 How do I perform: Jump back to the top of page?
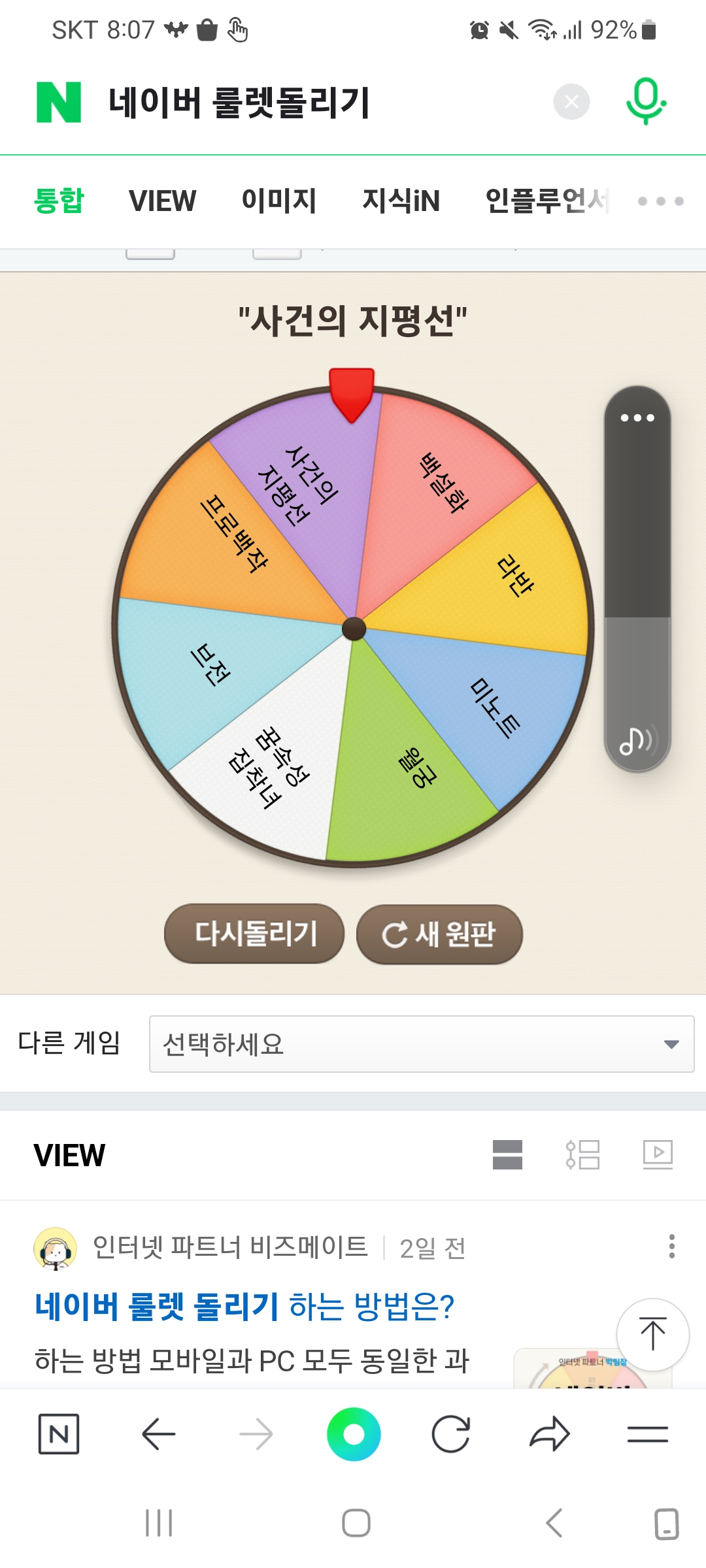(652, 1334)
